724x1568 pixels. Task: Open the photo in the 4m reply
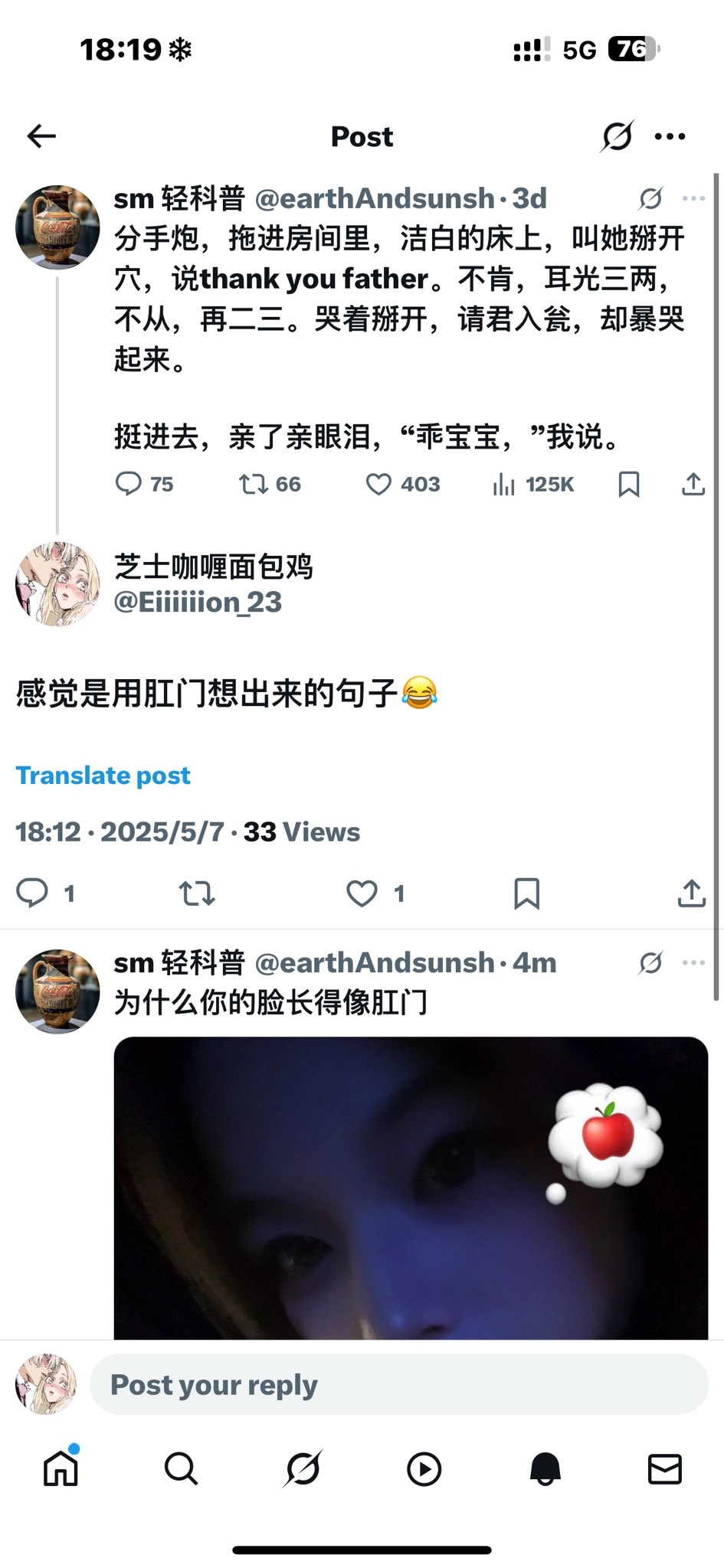411,1187
